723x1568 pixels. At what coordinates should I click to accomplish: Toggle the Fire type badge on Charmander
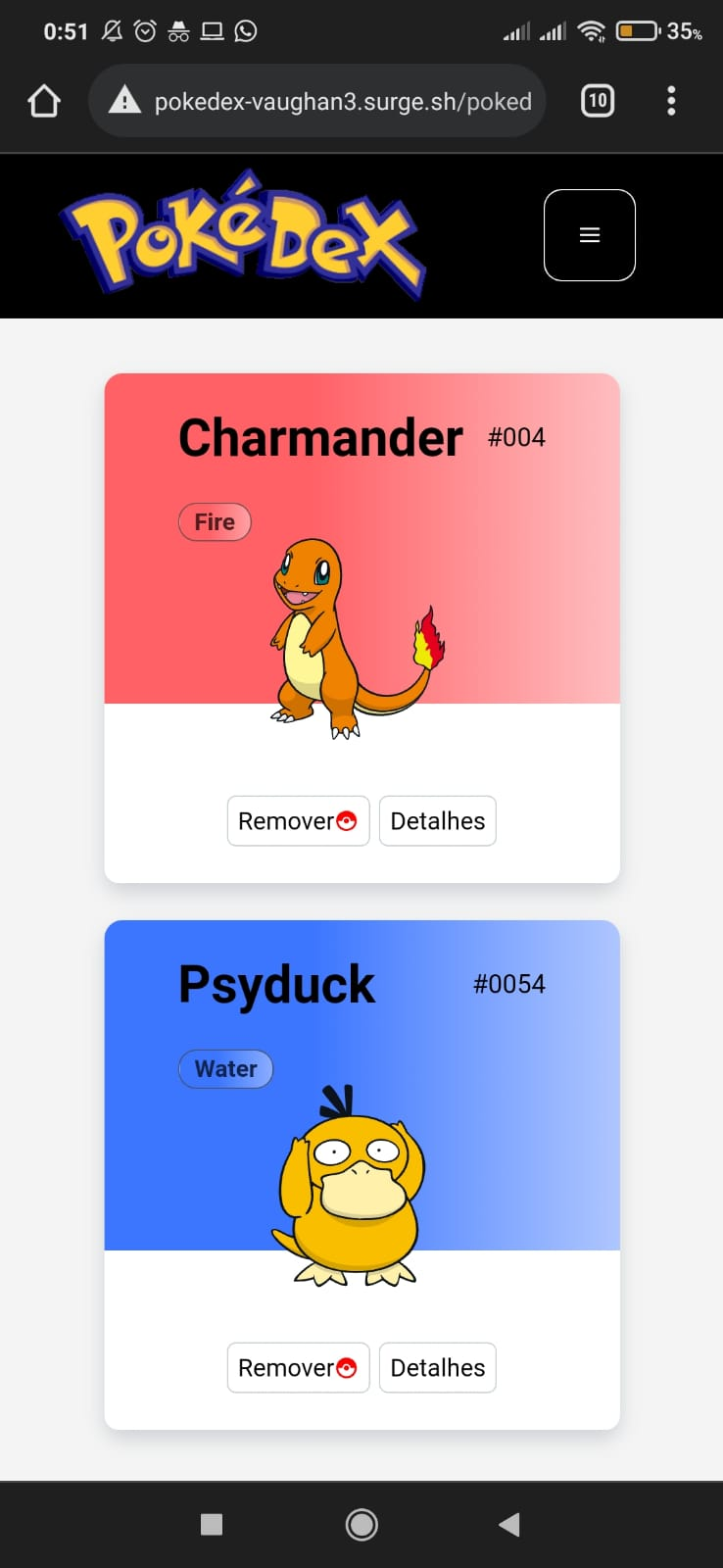tap(214, 521)
